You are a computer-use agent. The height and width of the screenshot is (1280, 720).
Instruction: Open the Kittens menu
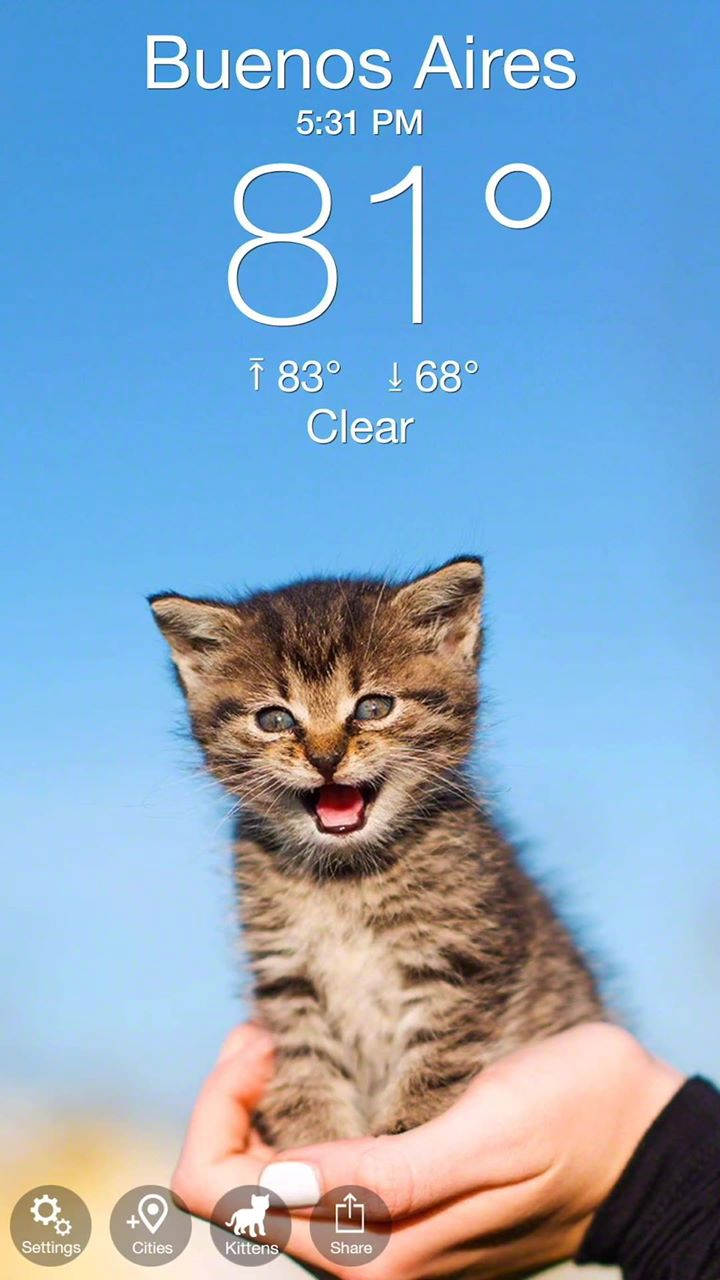[250, 1225]
